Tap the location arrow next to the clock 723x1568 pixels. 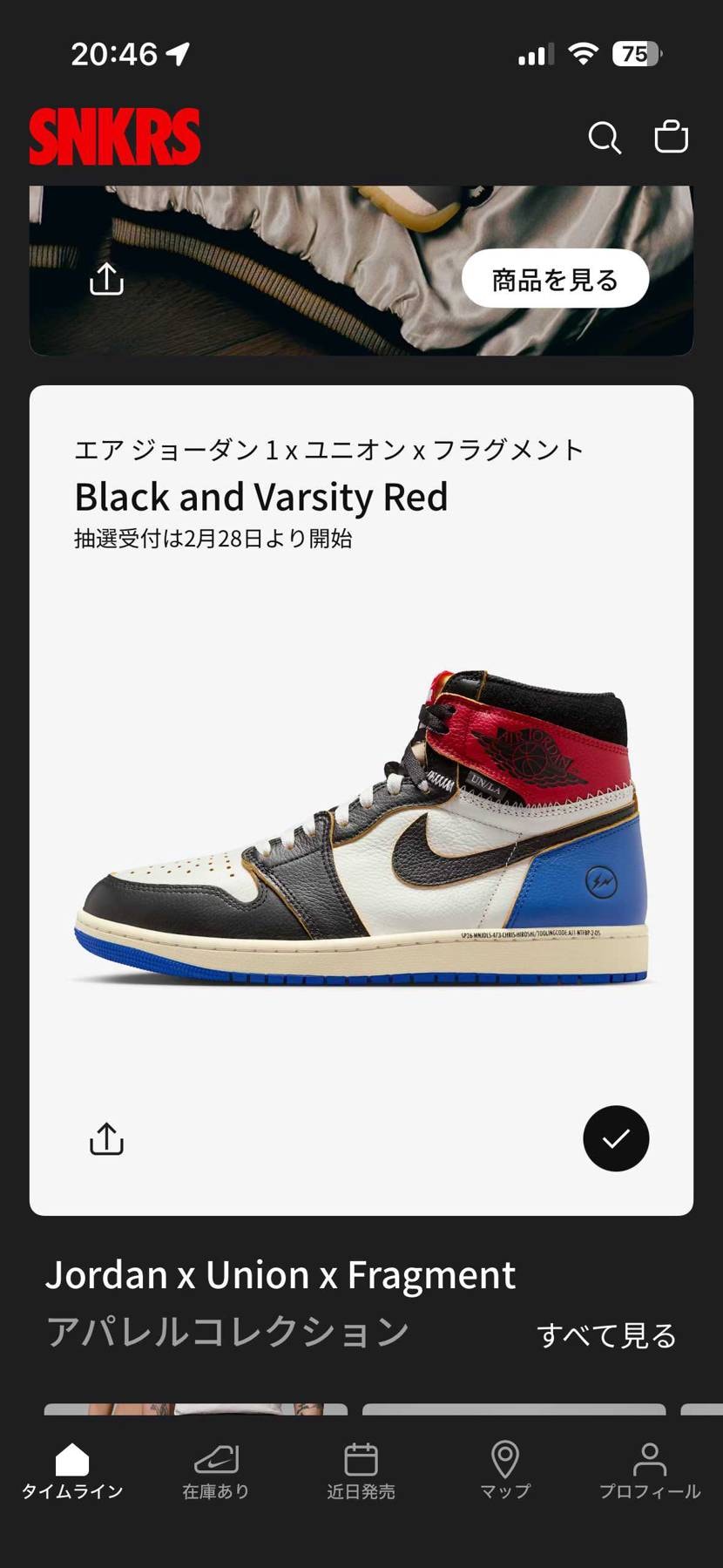[x=178, y=52]
